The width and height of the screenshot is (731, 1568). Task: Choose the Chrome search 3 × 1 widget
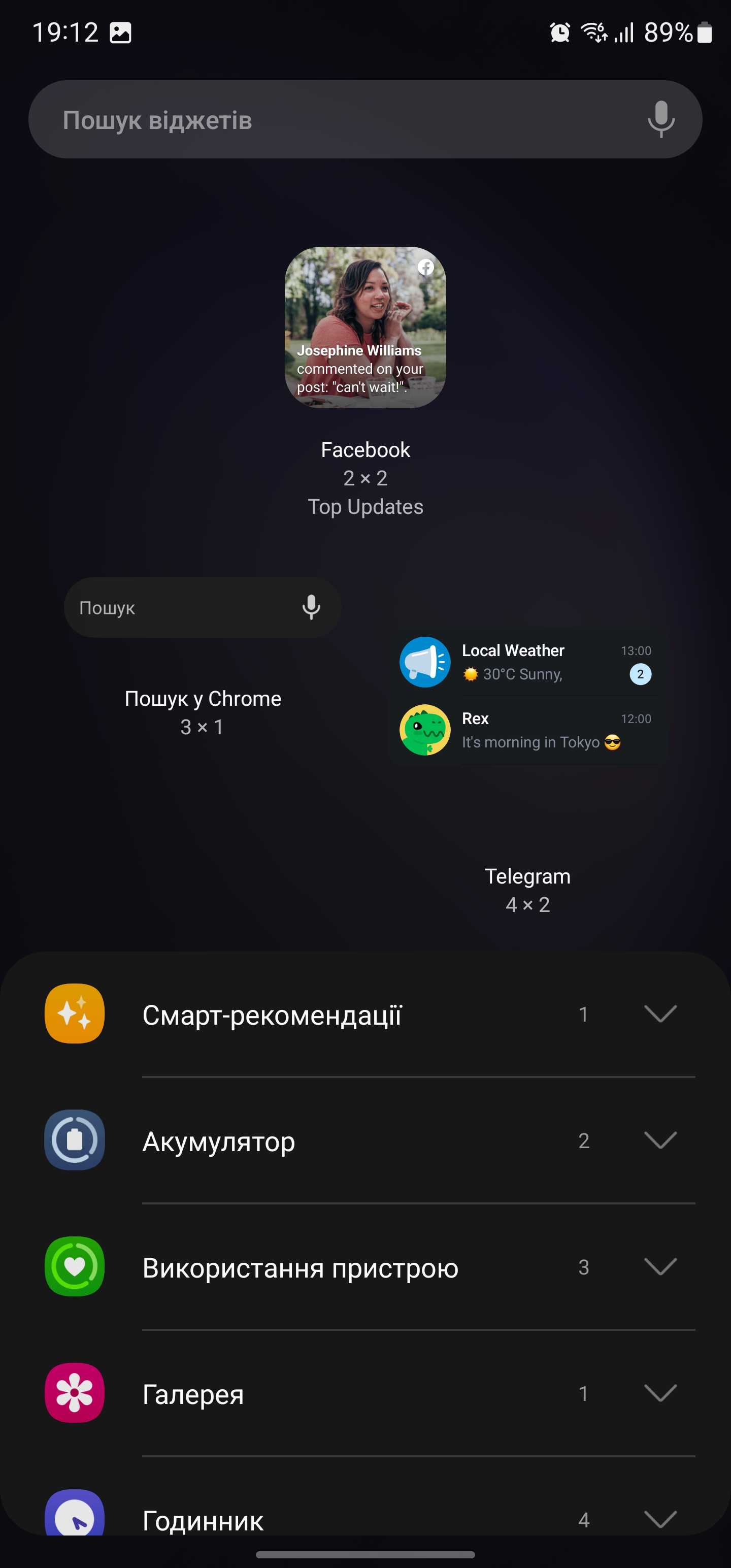pos(202,607)
